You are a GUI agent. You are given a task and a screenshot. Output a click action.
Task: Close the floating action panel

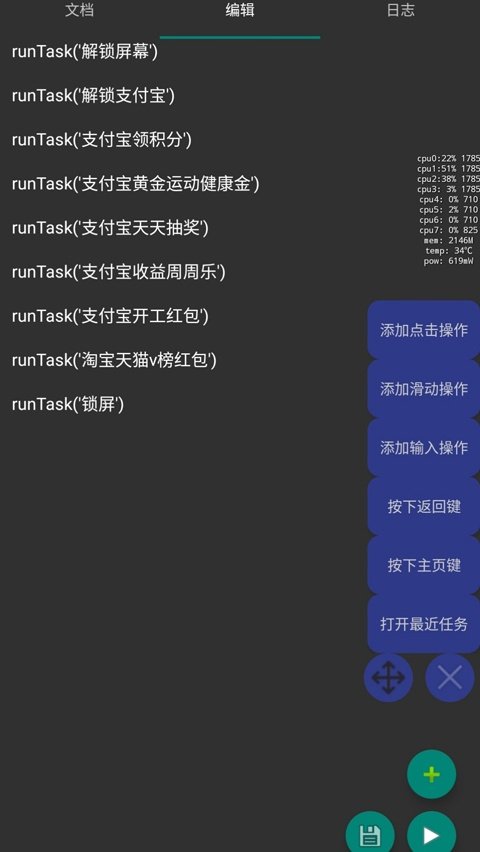450,678
